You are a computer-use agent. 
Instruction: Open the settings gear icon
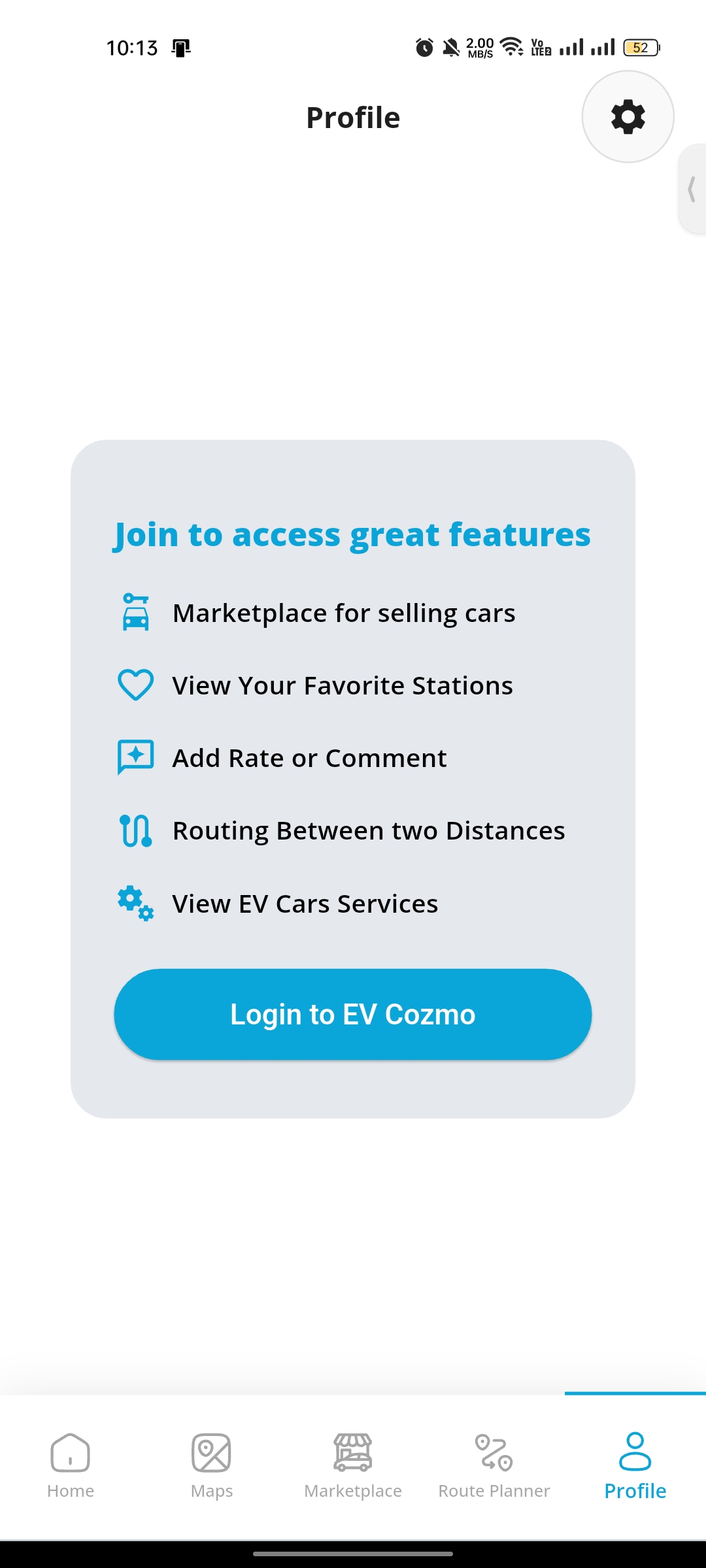click(628, 117)
